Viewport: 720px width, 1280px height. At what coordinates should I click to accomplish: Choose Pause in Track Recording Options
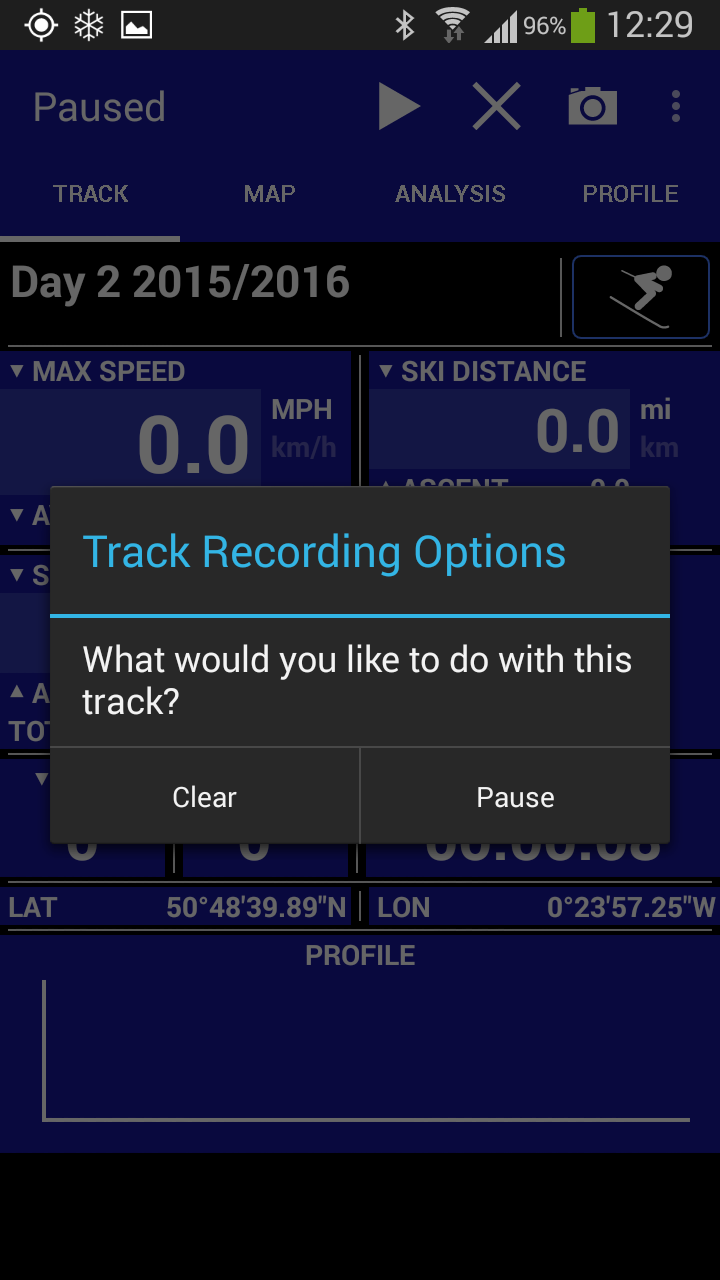pyautogui.click(x=515, y=797)
